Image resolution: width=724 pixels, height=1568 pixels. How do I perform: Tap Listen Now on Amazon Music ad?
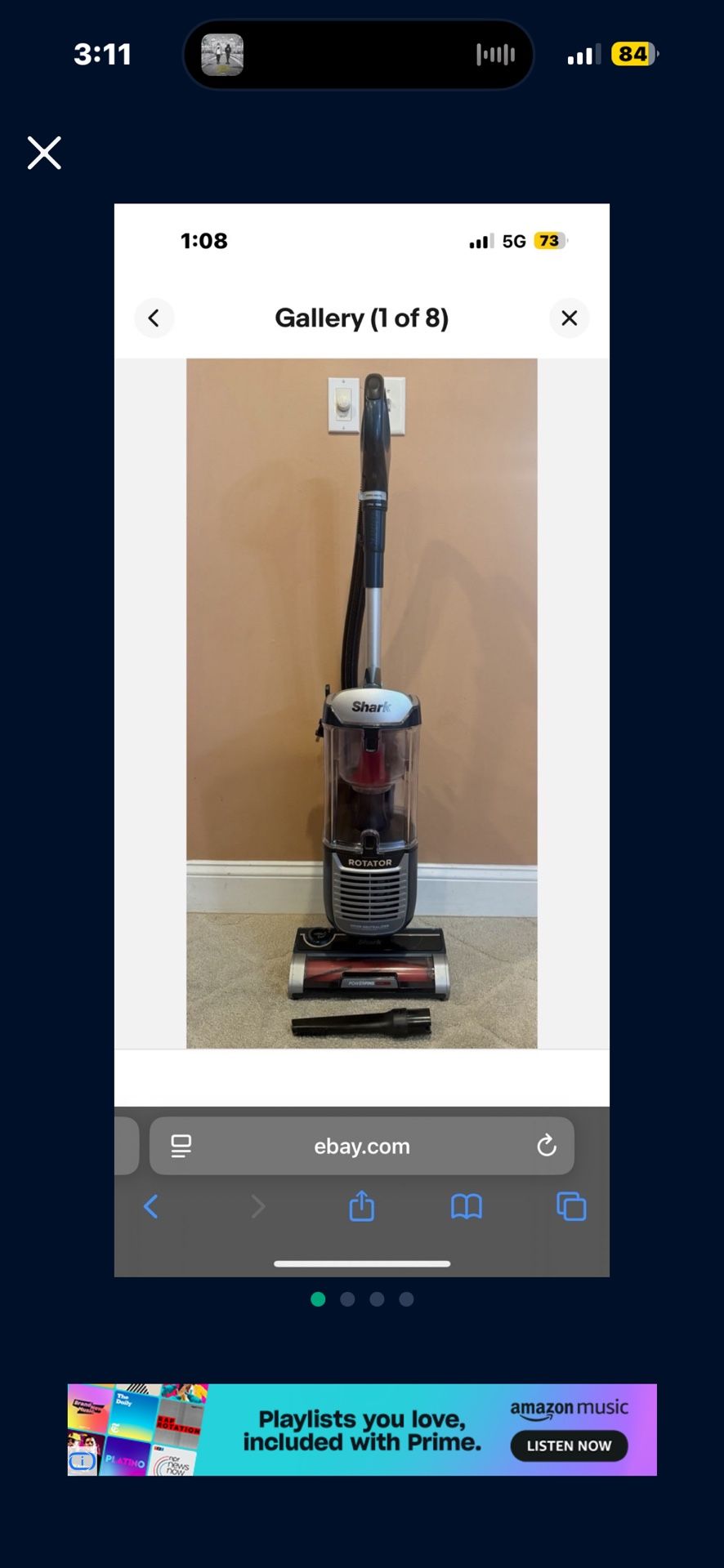pyautogui.click(x=569, y=1445)
